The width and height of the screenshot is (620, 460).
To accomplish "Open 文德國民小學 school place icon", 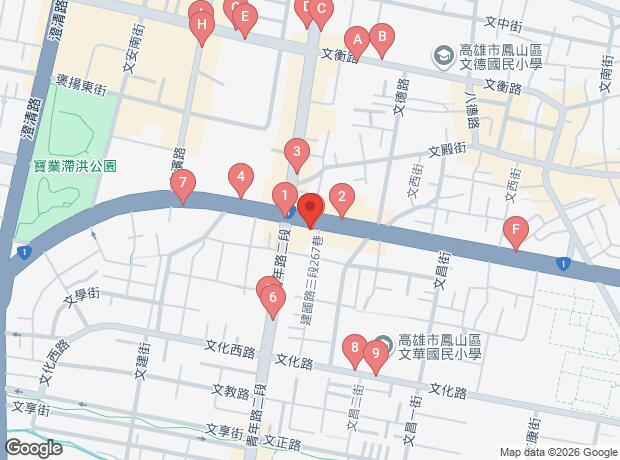I will [x=442, y=57].
